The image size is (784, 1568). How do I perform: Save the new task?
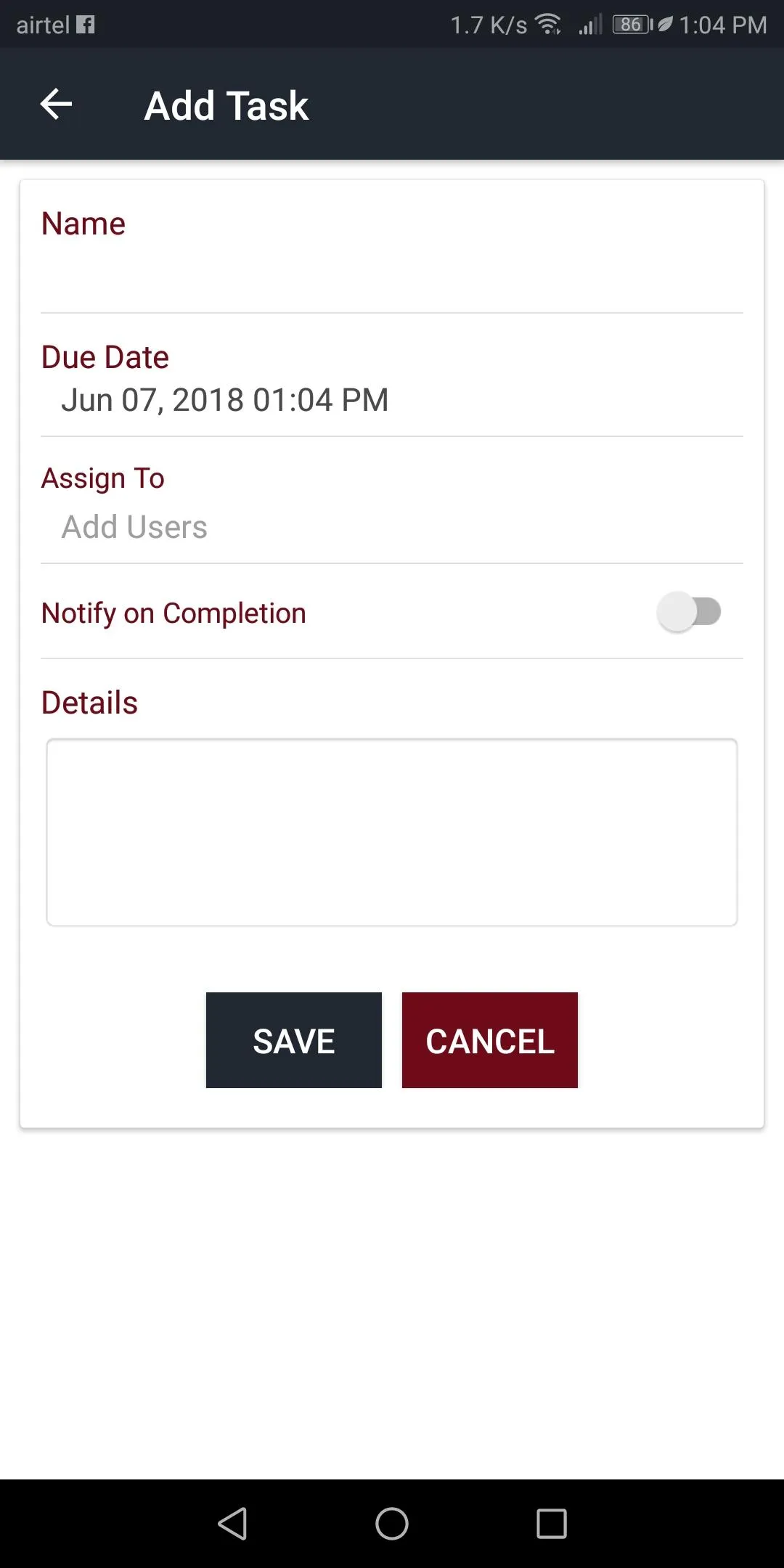(x=294, y=1040)
